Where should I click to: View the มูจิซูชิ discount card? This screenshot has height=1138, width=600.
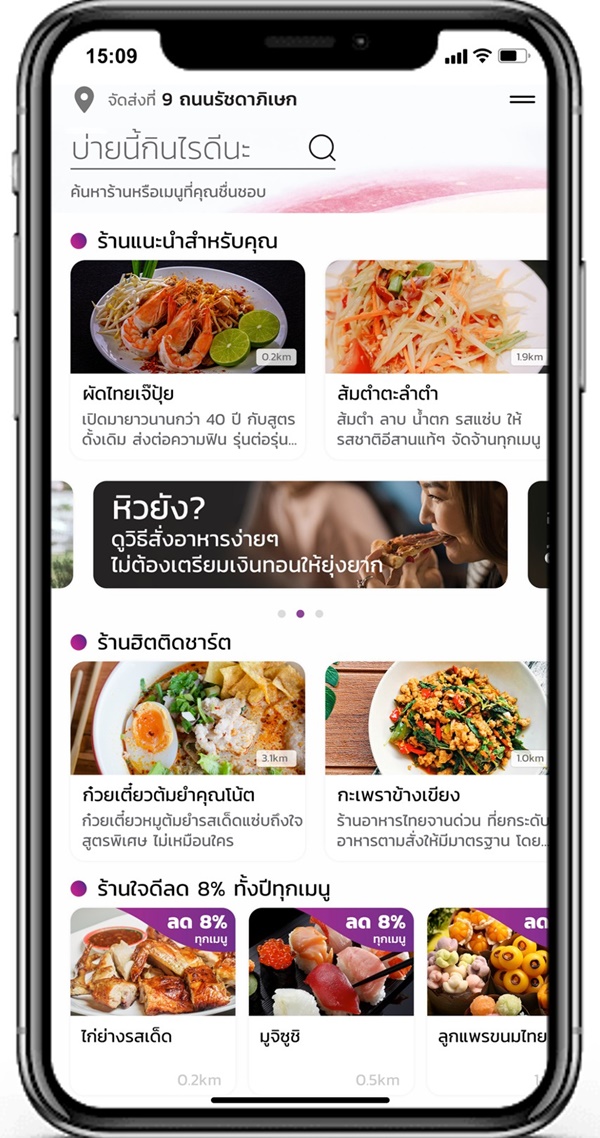[x=331, y=1000]
